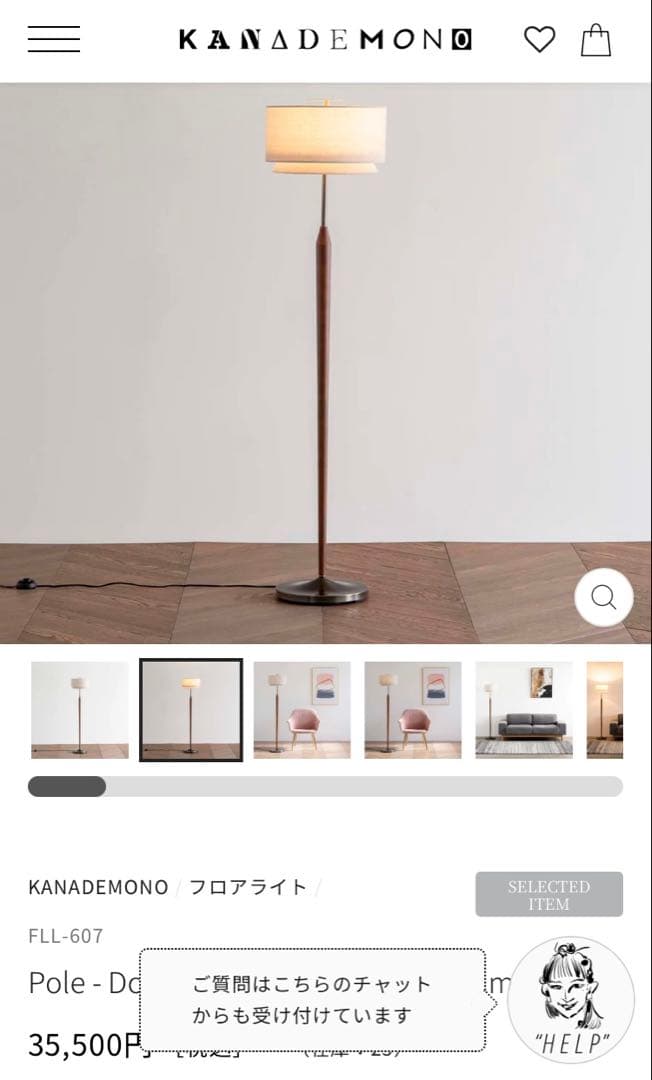The width and height of the screenshot is (652, 1080).
Task: Open the hamburger menu
Action: [54, 40]
